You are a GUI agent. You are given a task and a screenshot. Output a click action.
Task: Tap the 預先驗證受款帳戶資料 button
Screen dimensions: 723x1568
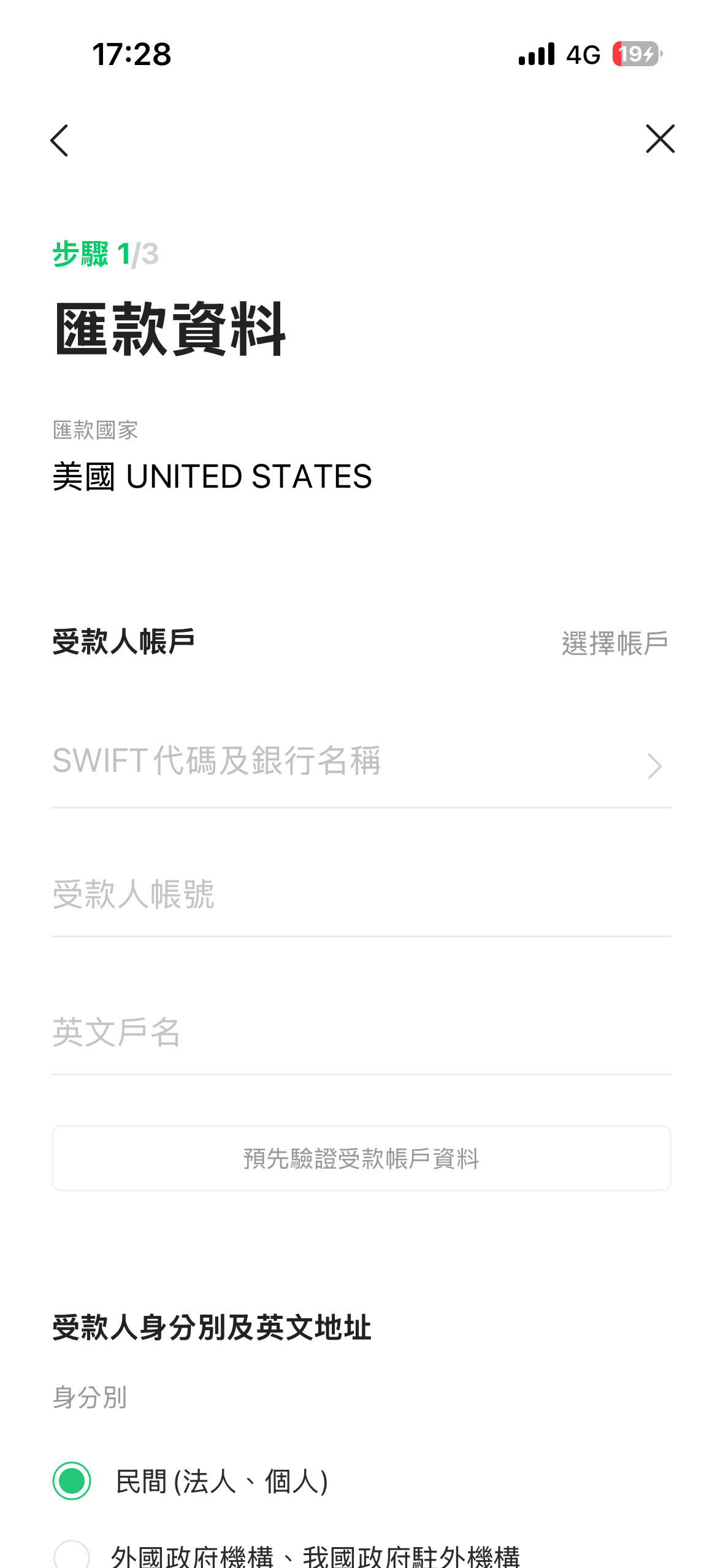tap(361, 1158)
